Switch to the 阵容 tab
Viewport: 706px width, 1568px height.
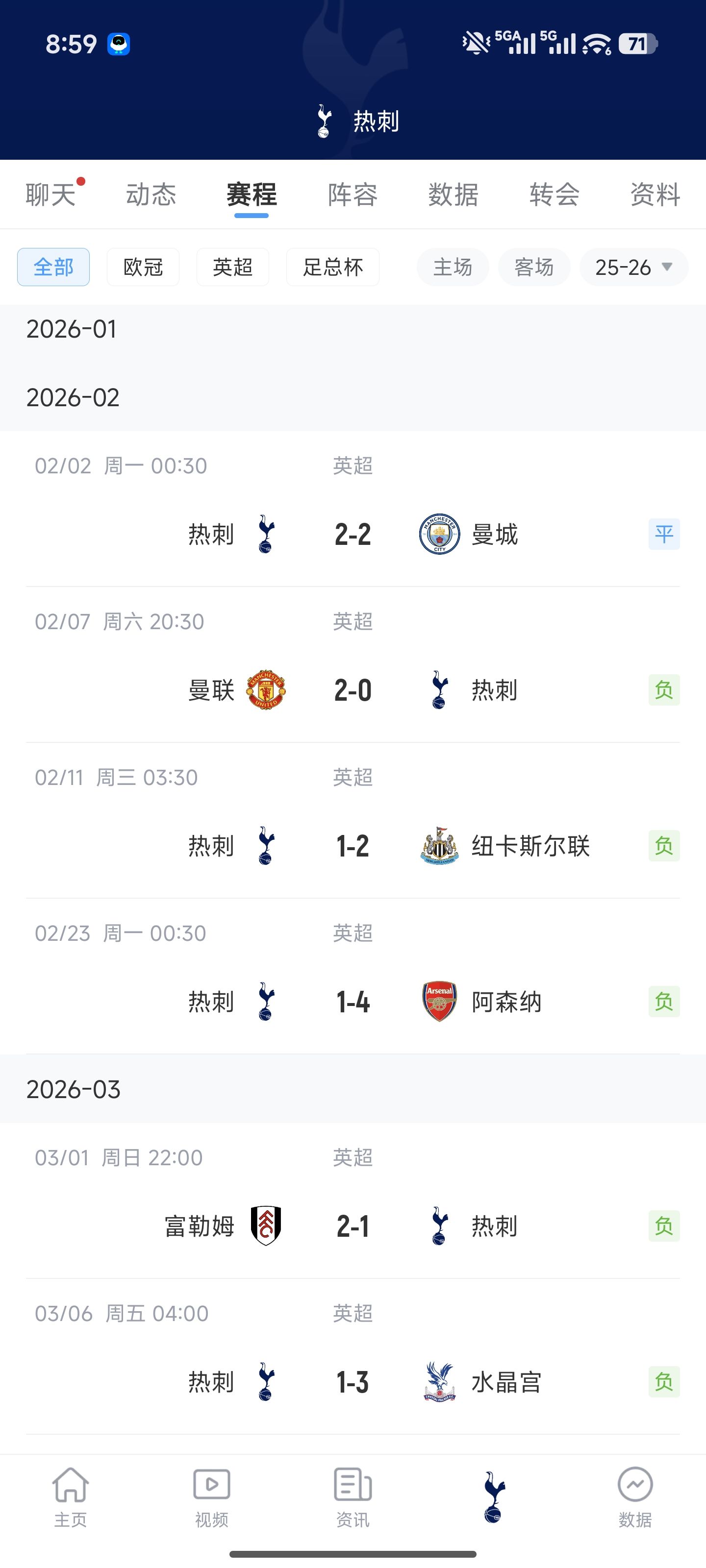click(x=353, y=195)
